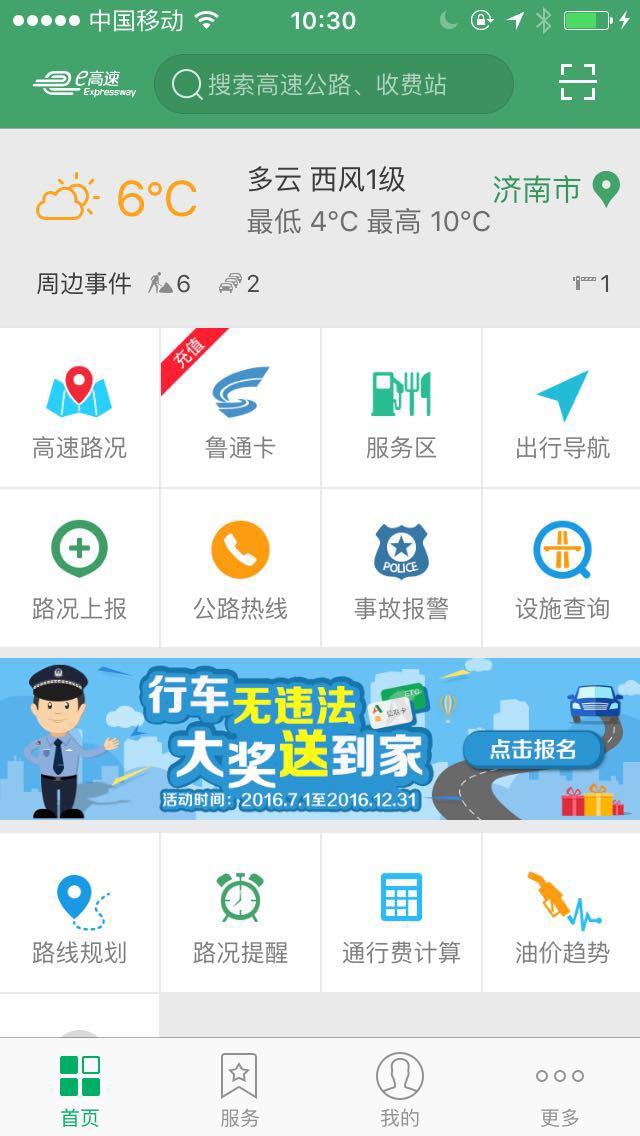This screenshot has width=640, height=1136.
Task: Open 通行费计算 toll calculator
Action: coord(401,912)
